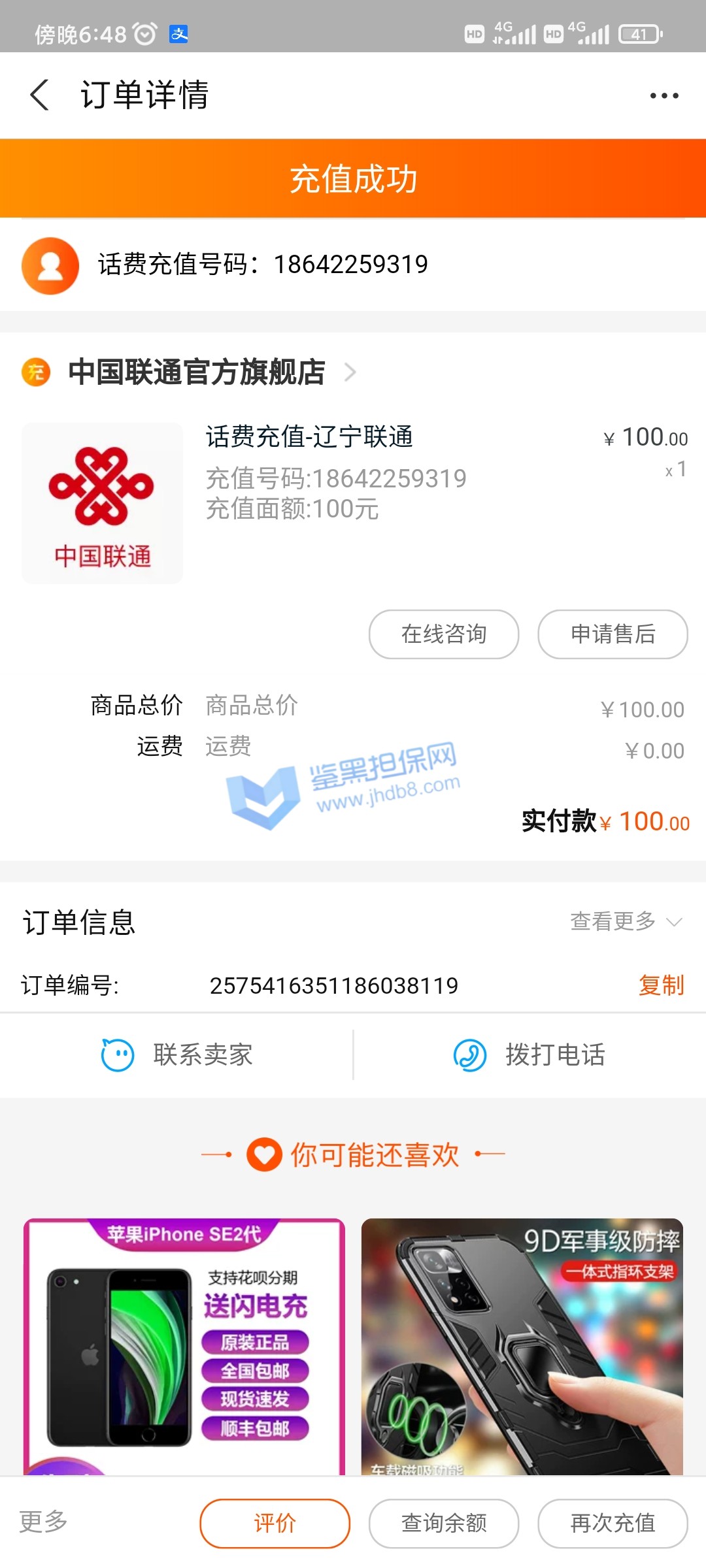This screenshot has height=1568, width=706.
Task: Expand 查看更多 order information
Action: 625,922
